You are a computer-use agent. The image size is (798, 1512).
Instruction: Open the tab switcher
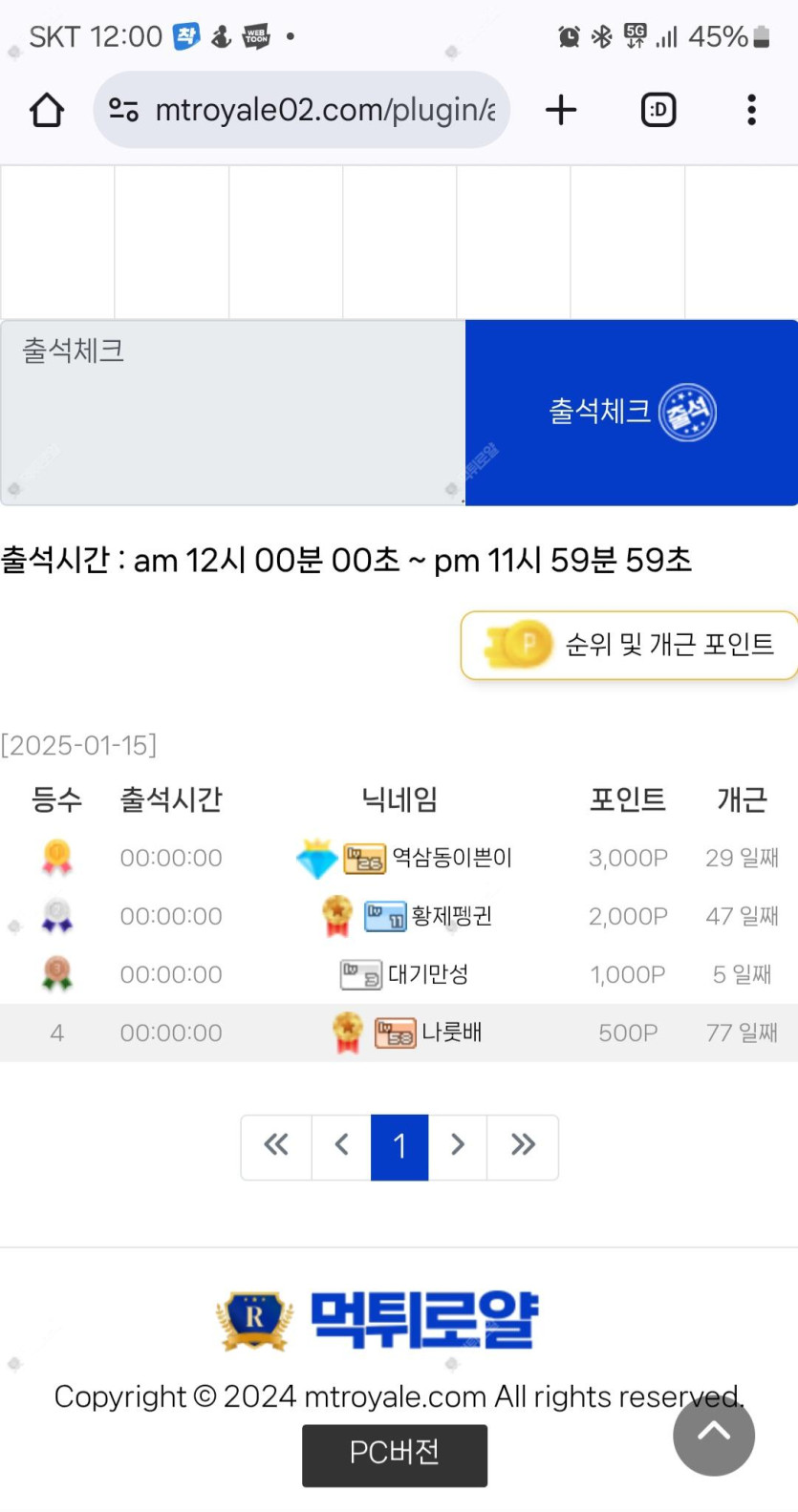pyautogui.click(x=658, y=110)
